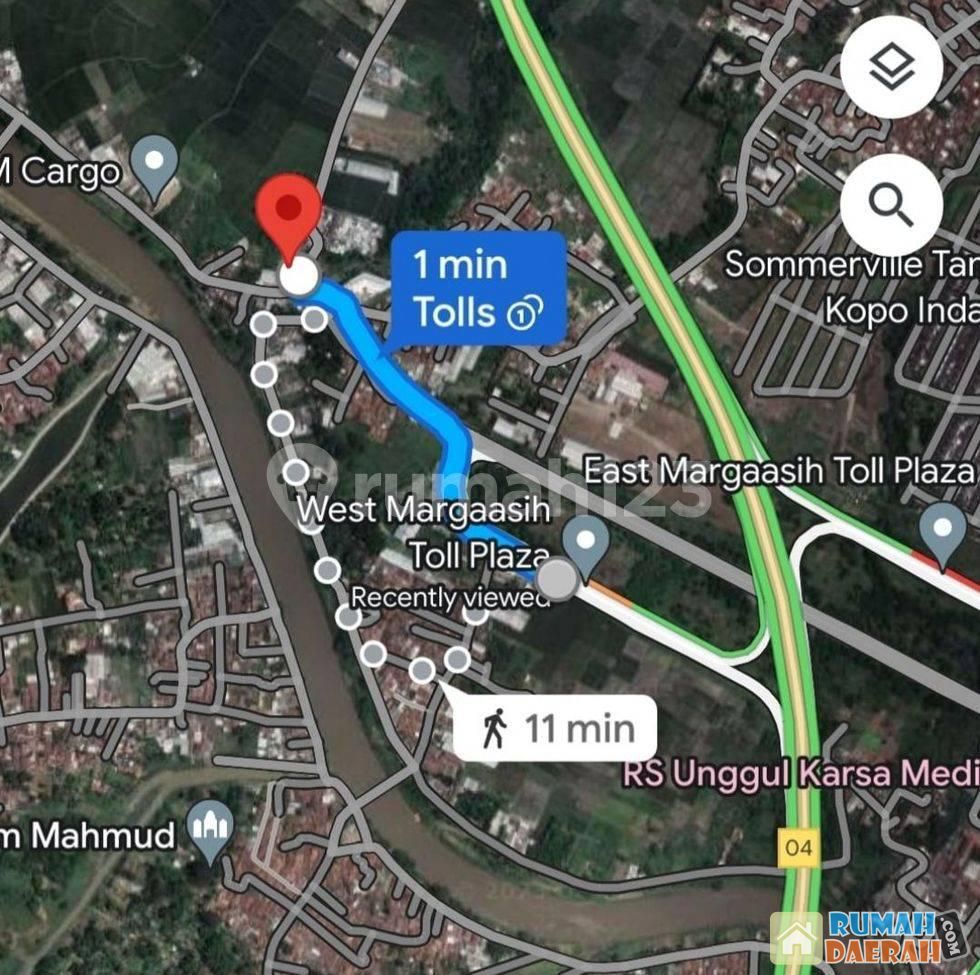The height and width of the screenshot is (975, 980).
Task: Tap the search magnifier button
Action: 891,205
